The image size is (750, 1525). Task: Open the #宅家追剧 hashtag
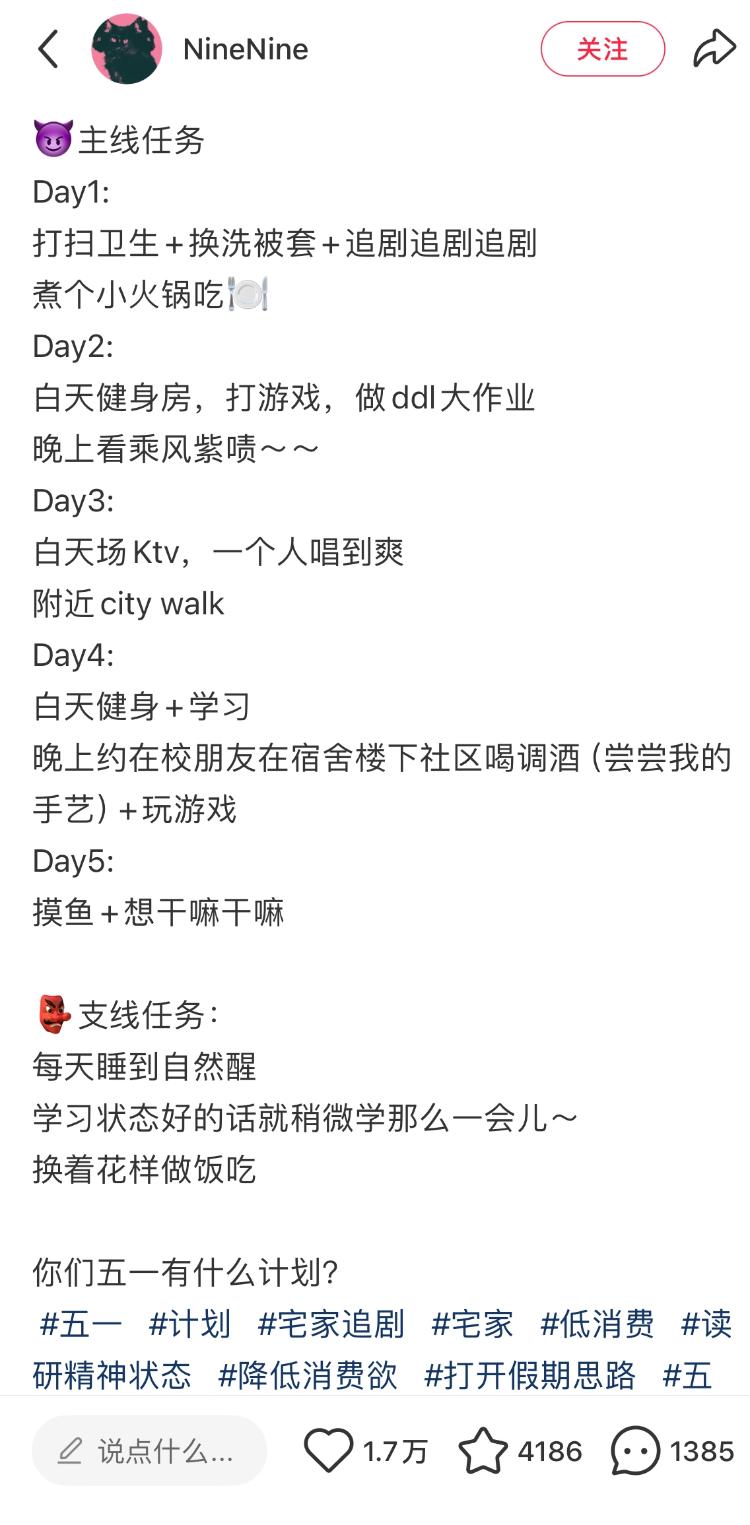331,1324
